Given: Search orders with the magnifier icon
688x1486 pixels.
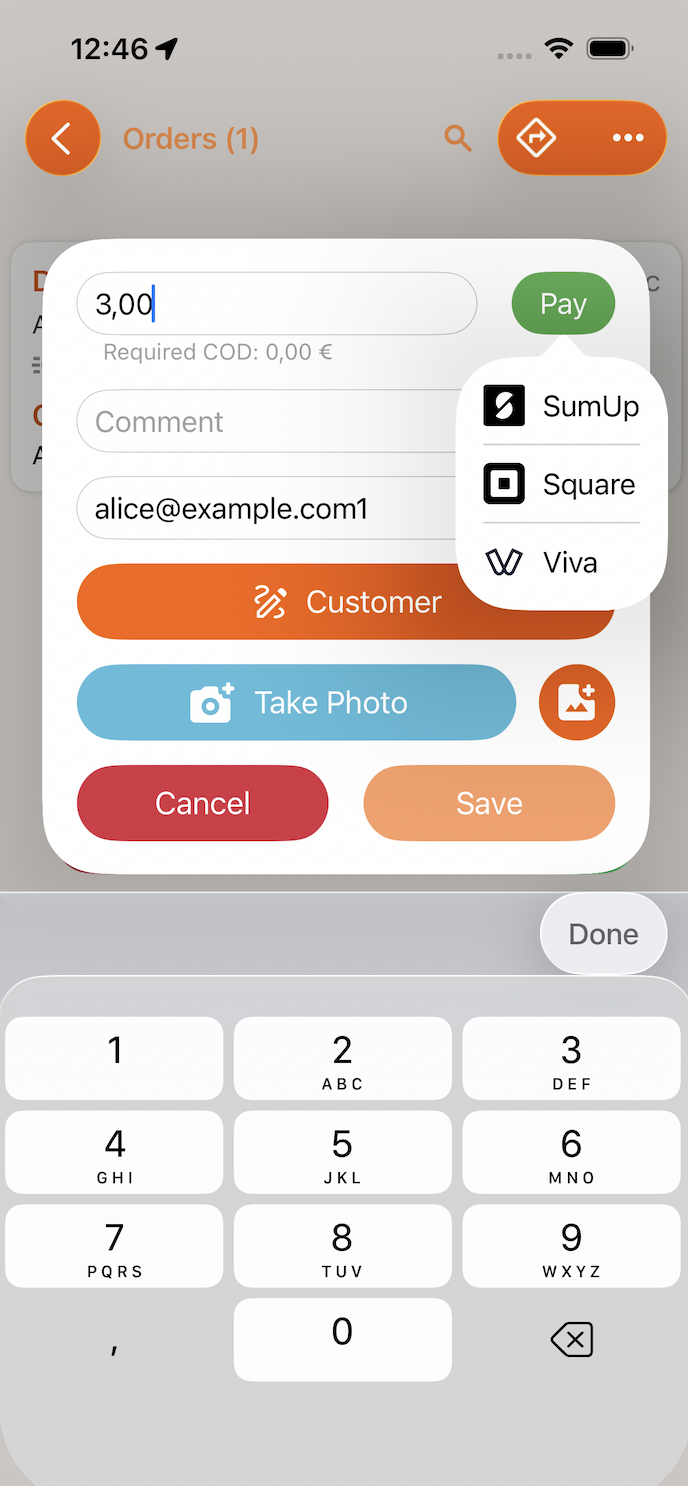Looking at the screenshot, I should [458, 139].
